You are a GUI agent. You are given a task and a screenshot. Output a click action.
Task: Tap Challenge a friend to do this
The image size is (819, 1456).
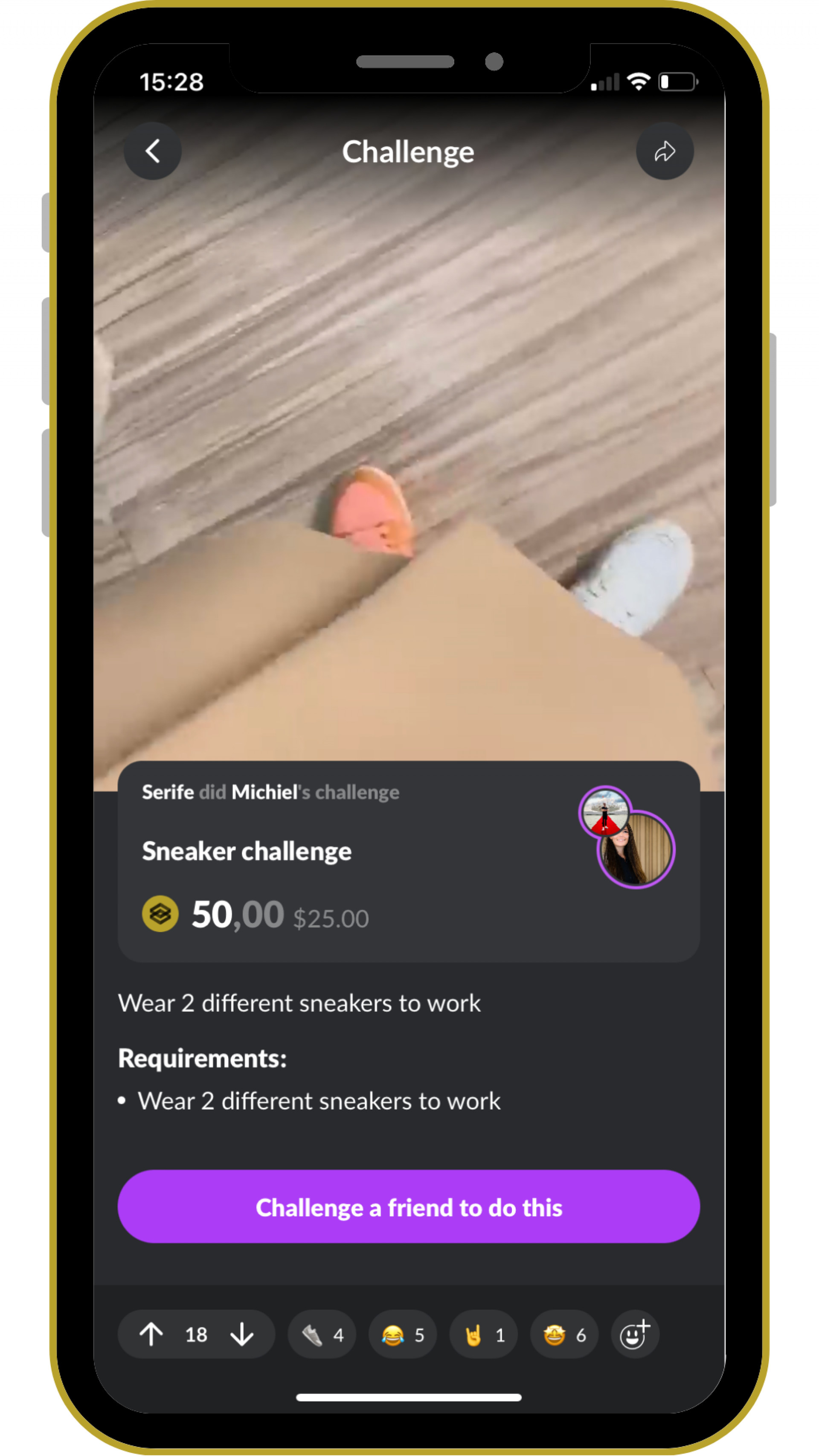(409, 1207)
